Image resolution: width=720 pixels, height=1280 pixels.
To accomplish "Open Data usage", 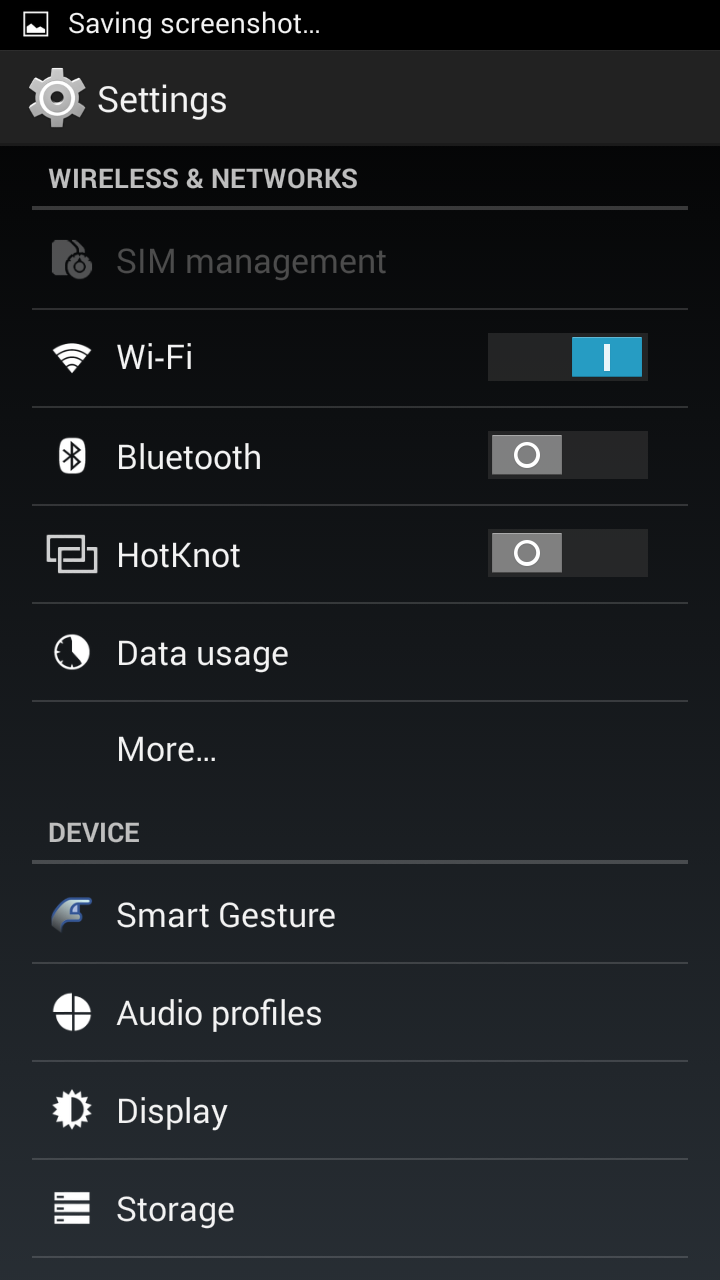I will (360, 652).
